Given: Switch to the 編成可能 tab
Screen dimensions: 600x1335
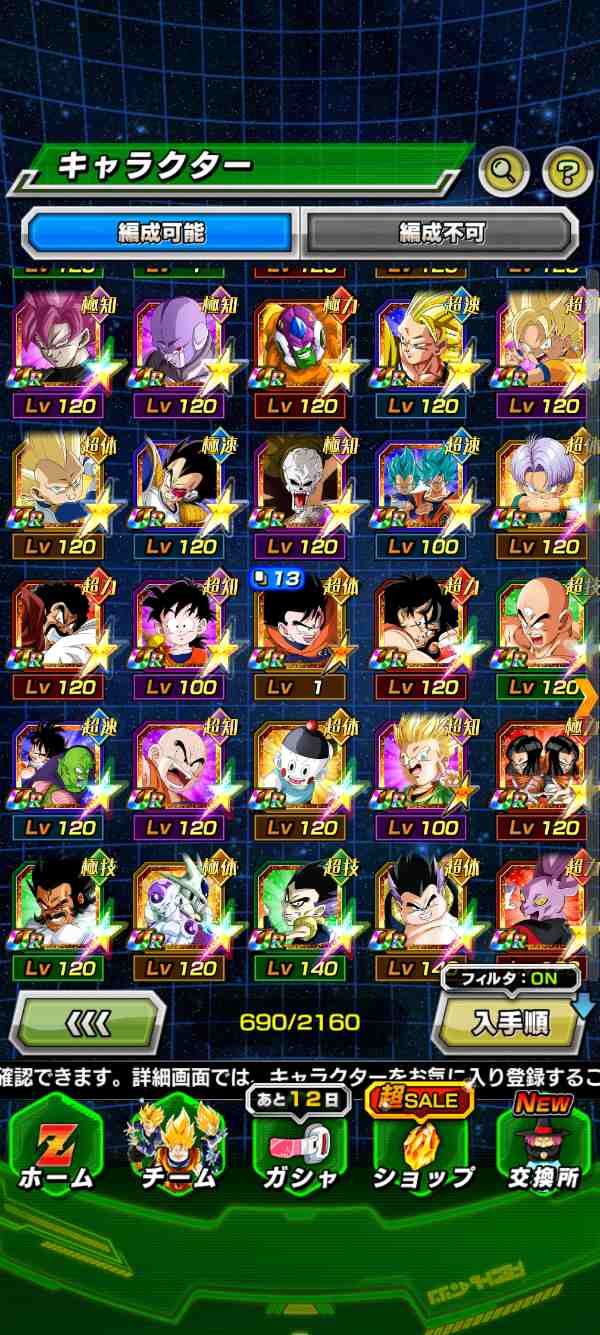Looking at the screenshot, I should (162, 233).
